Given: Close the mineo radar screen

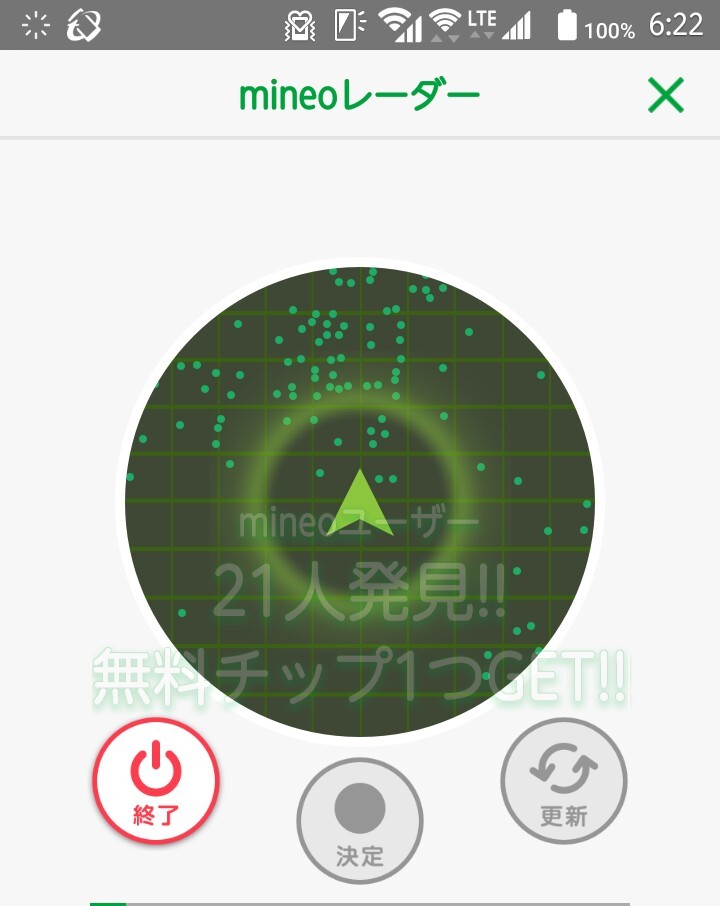Looking at the screenshot, I should 665,96.
